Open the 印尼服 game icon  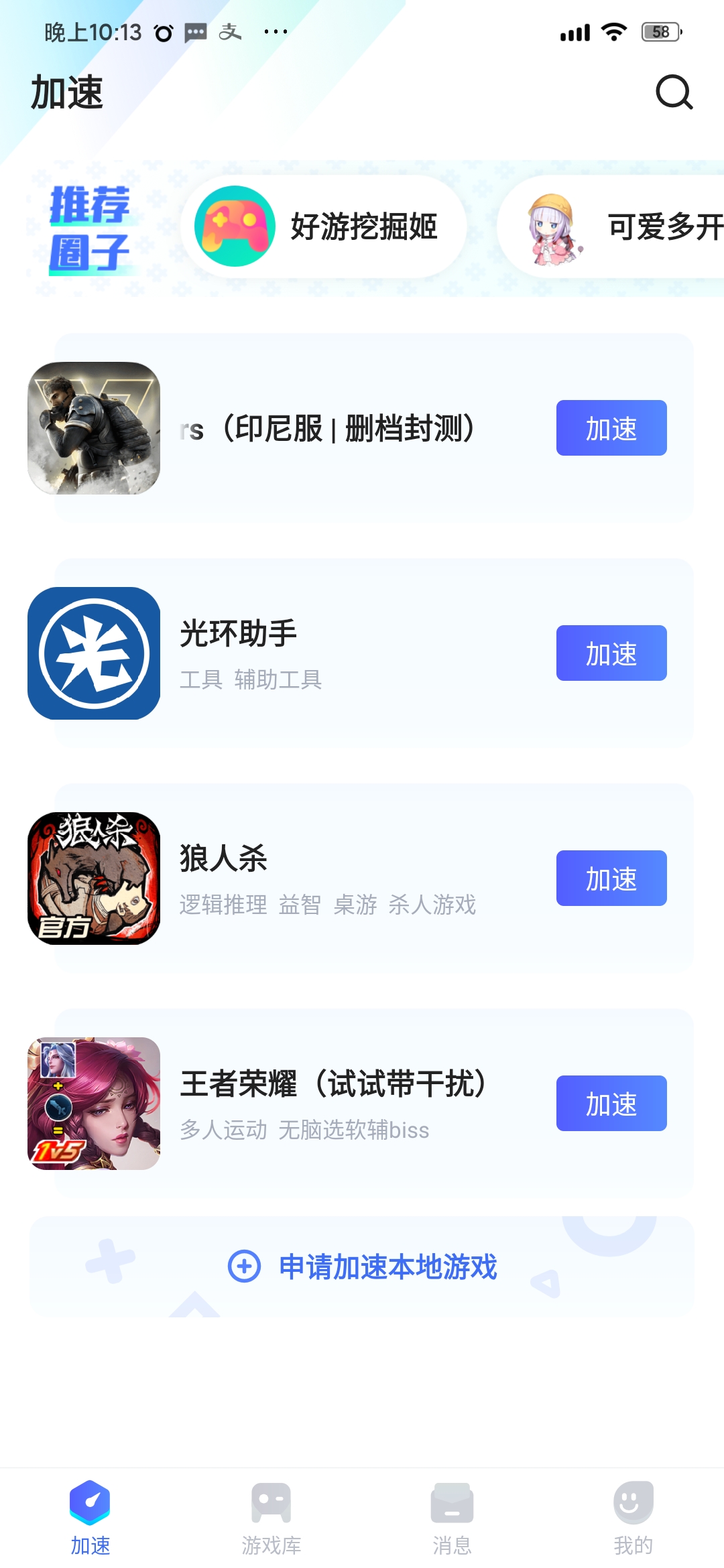click(x=94, y=428)
